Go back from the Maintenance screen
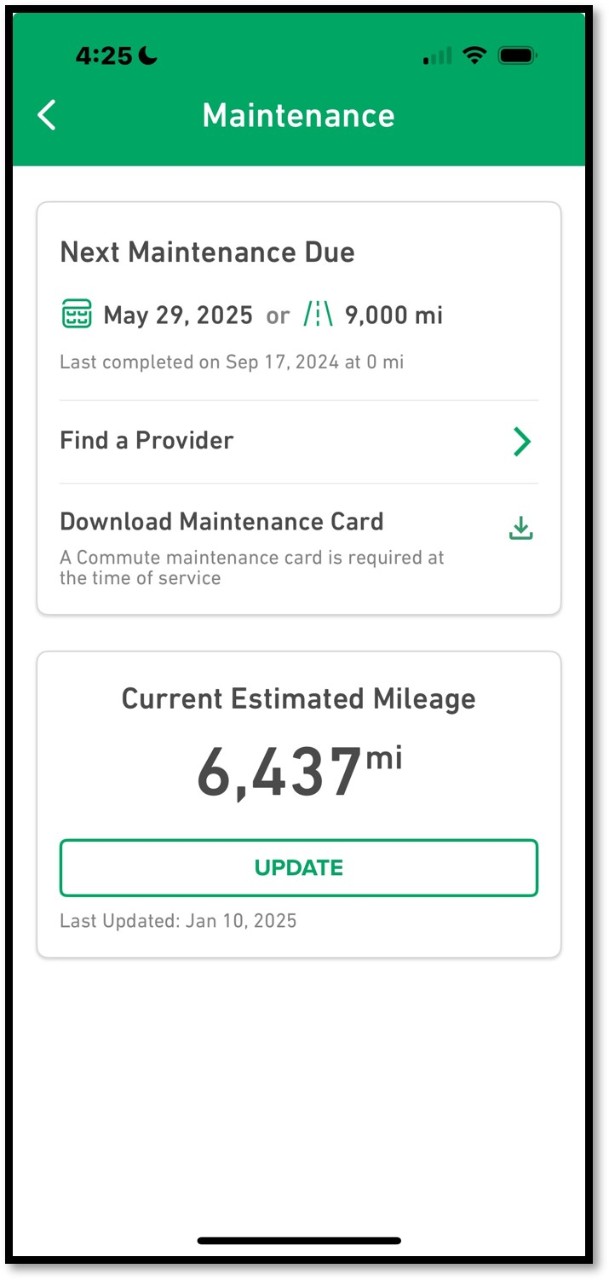This screenshot has width=609, height=1280. [x=46, y=115]
